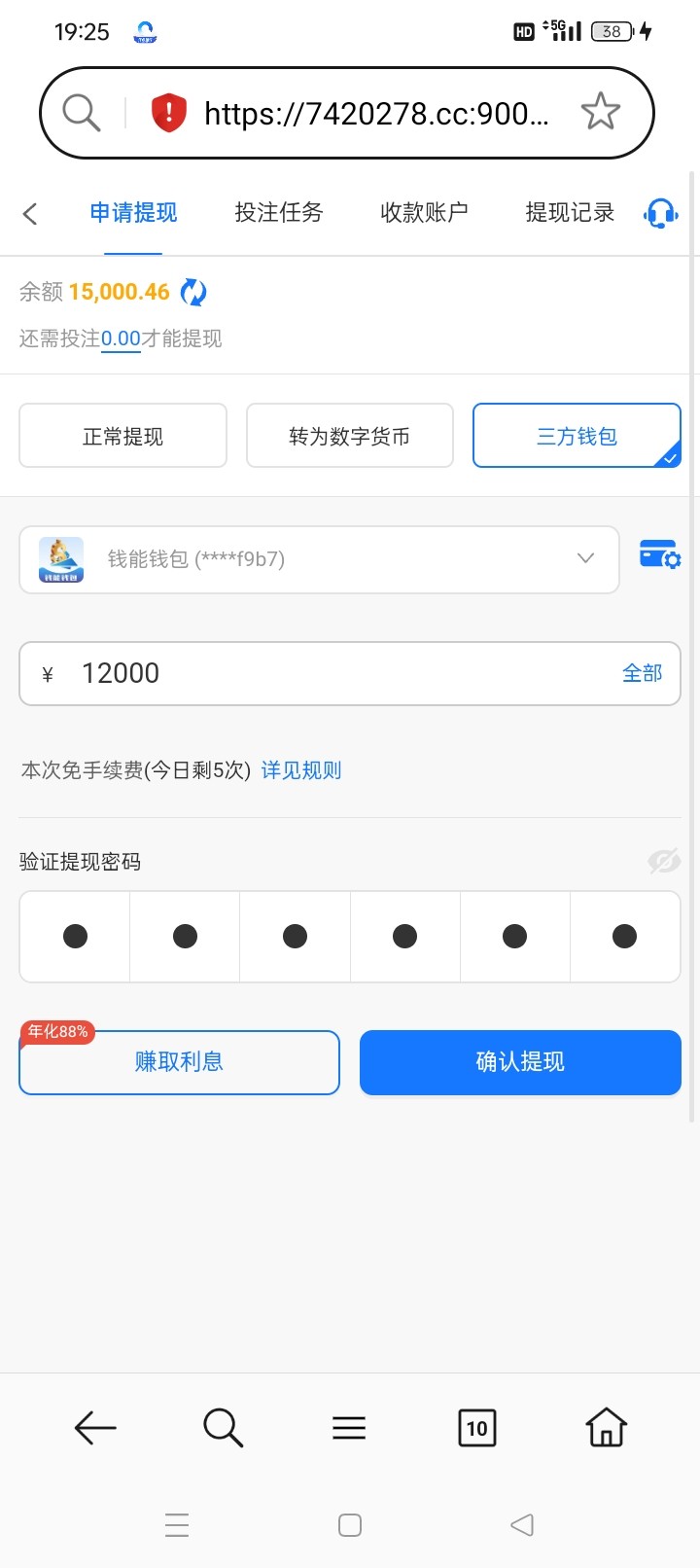Confirm withdrawal with 确认提现

pos(520,1062)
